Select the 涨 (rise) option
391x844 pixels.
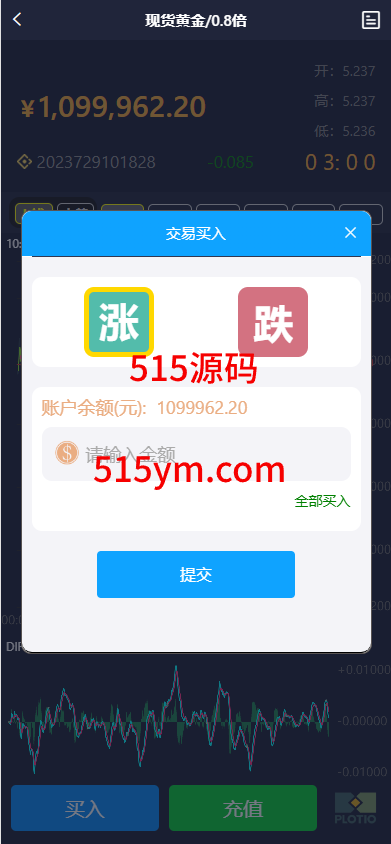point(119,322)
